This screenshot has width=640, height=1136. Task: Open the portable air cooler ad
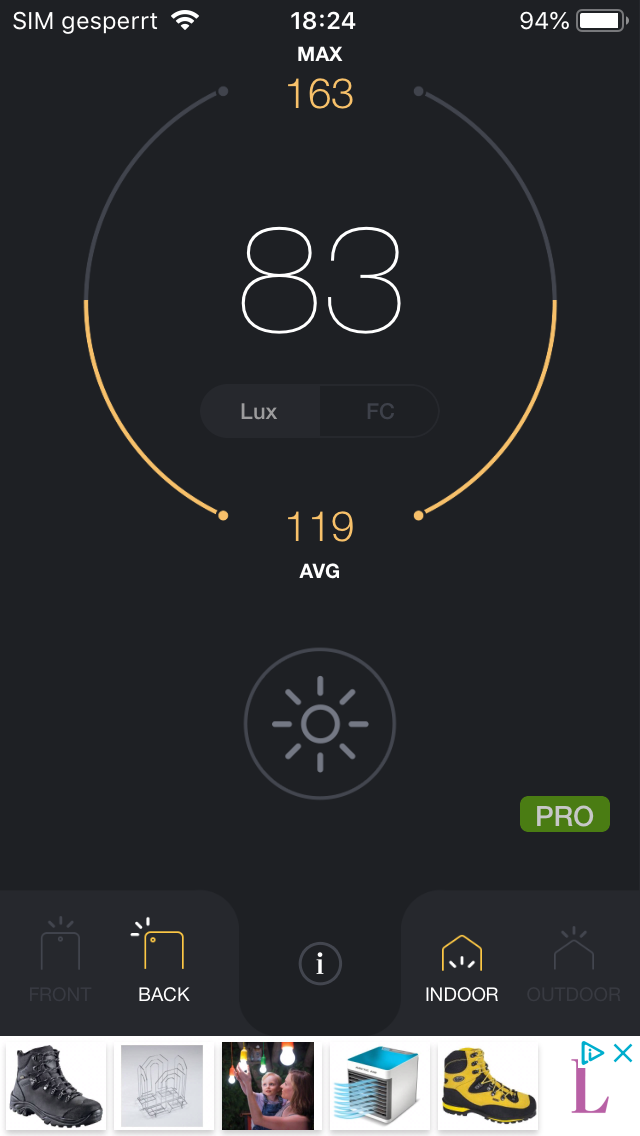tap(380, 1086)
